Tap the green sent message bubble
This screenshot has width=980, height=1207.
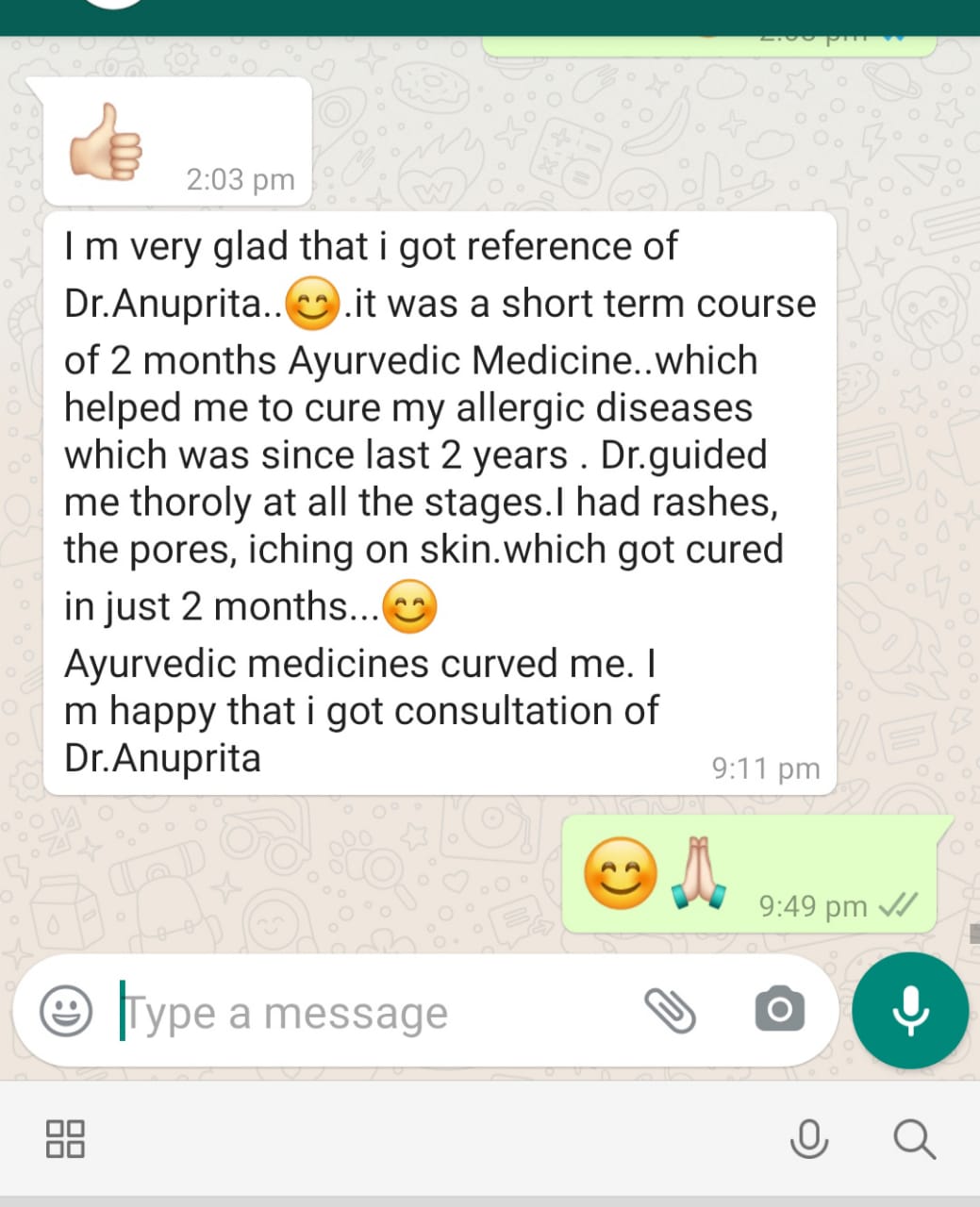752,875
